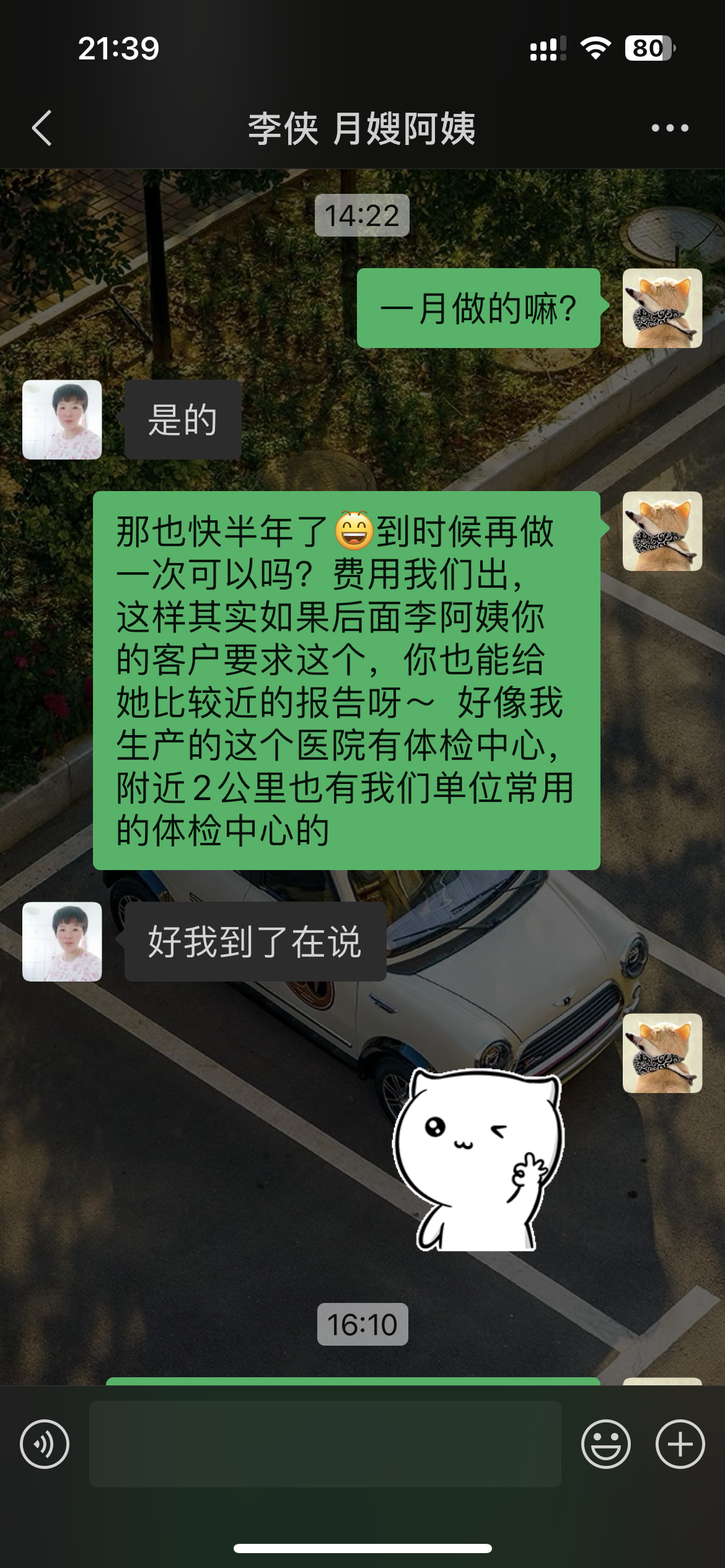
Task: Switch to voice message input
Action: (x=45, y=1444)
